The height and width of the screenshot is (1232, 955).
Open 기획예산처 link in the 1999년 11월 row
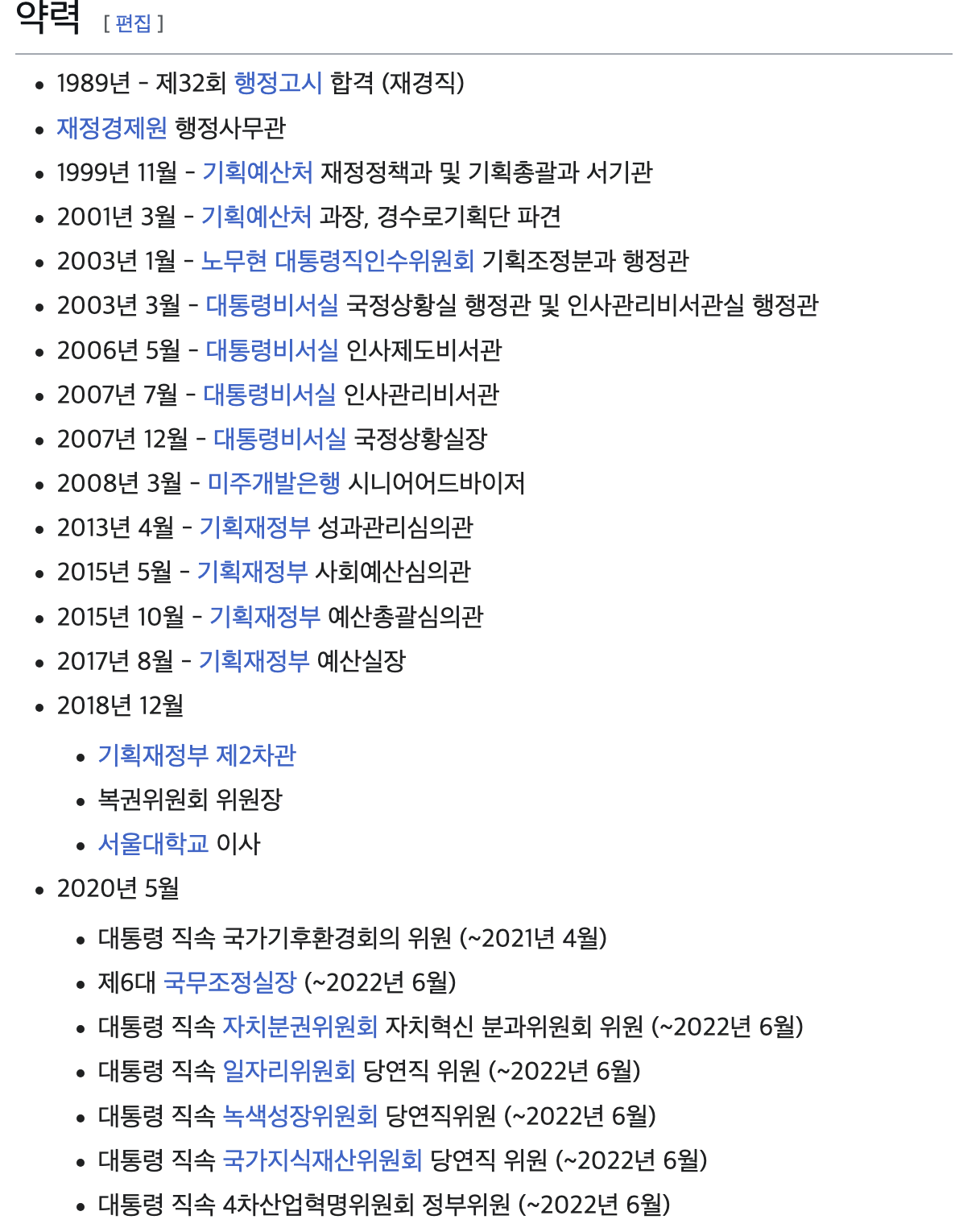click(x=257, y=172)
